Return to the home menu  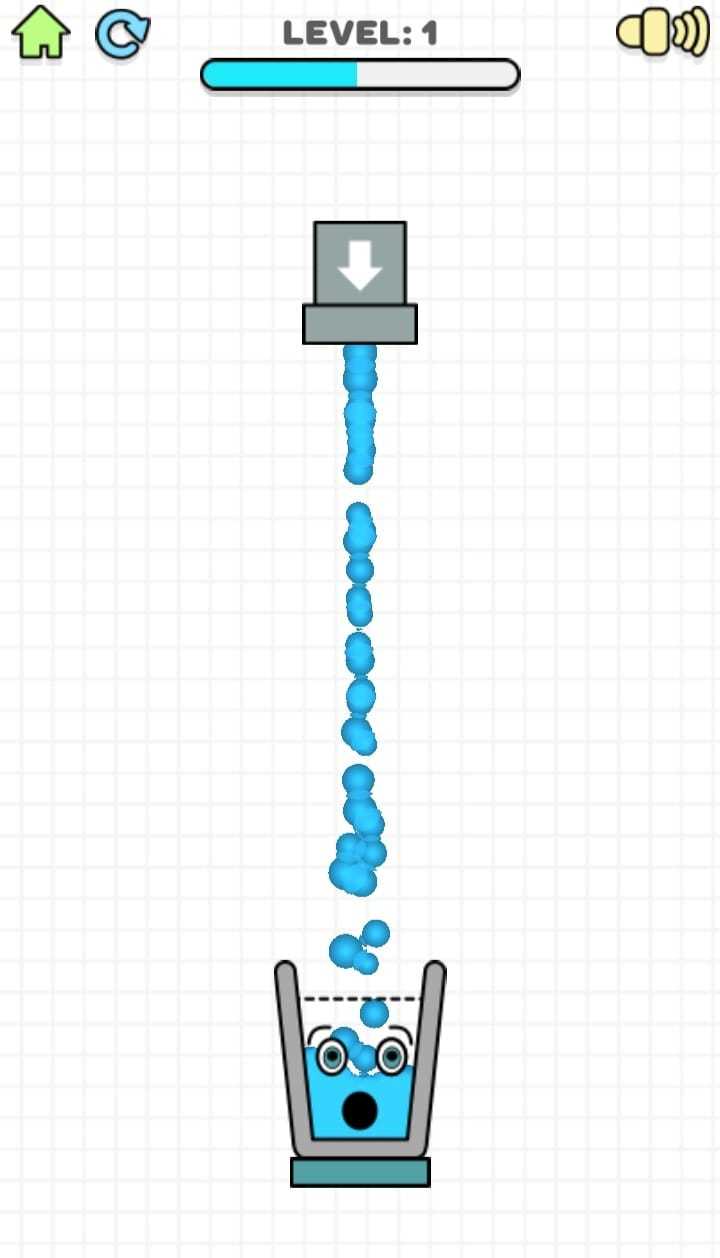[41, 32]
